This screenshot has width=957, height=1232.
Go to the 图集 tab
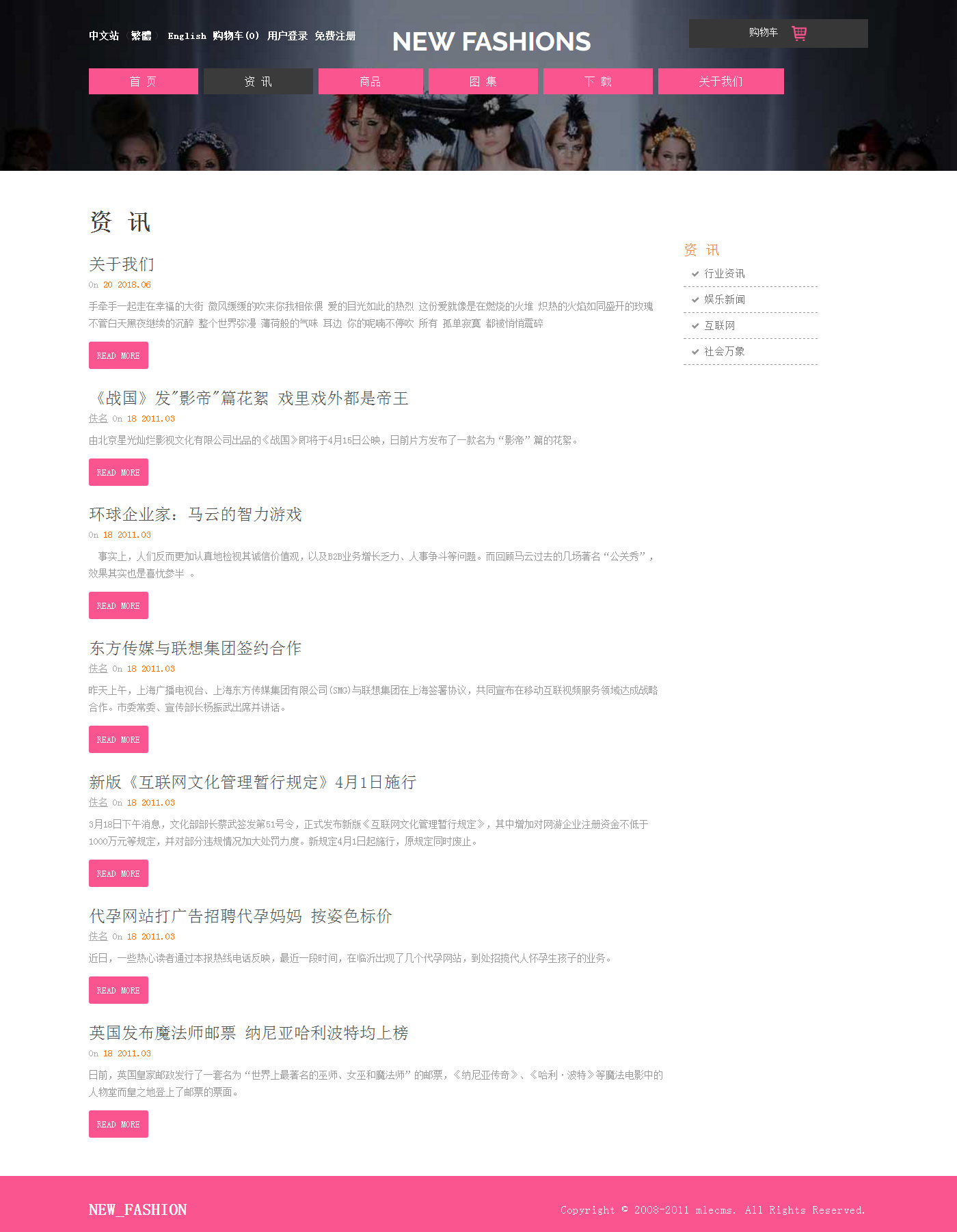click(x=483, y=81)
